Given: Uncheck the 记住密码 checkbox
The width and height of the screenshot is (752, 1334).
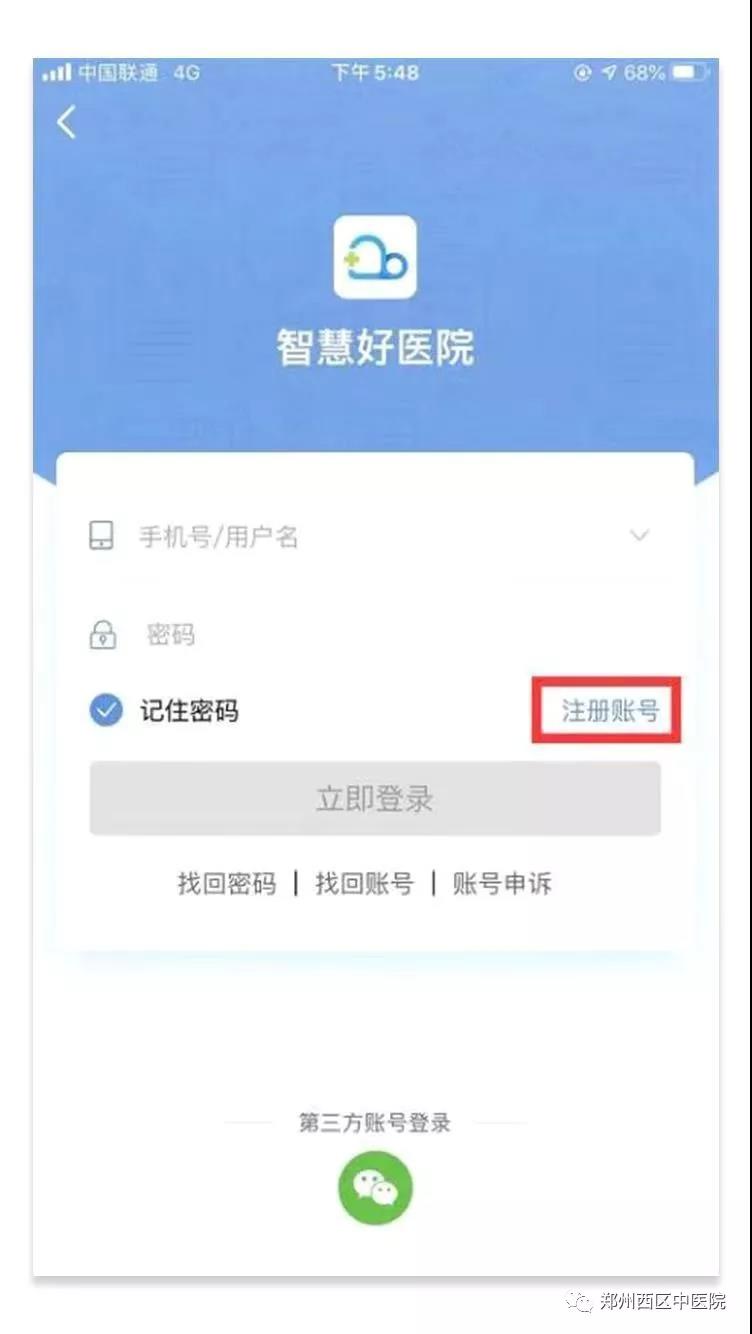Looking at the screenshot, I should click(x=106, y=711).
